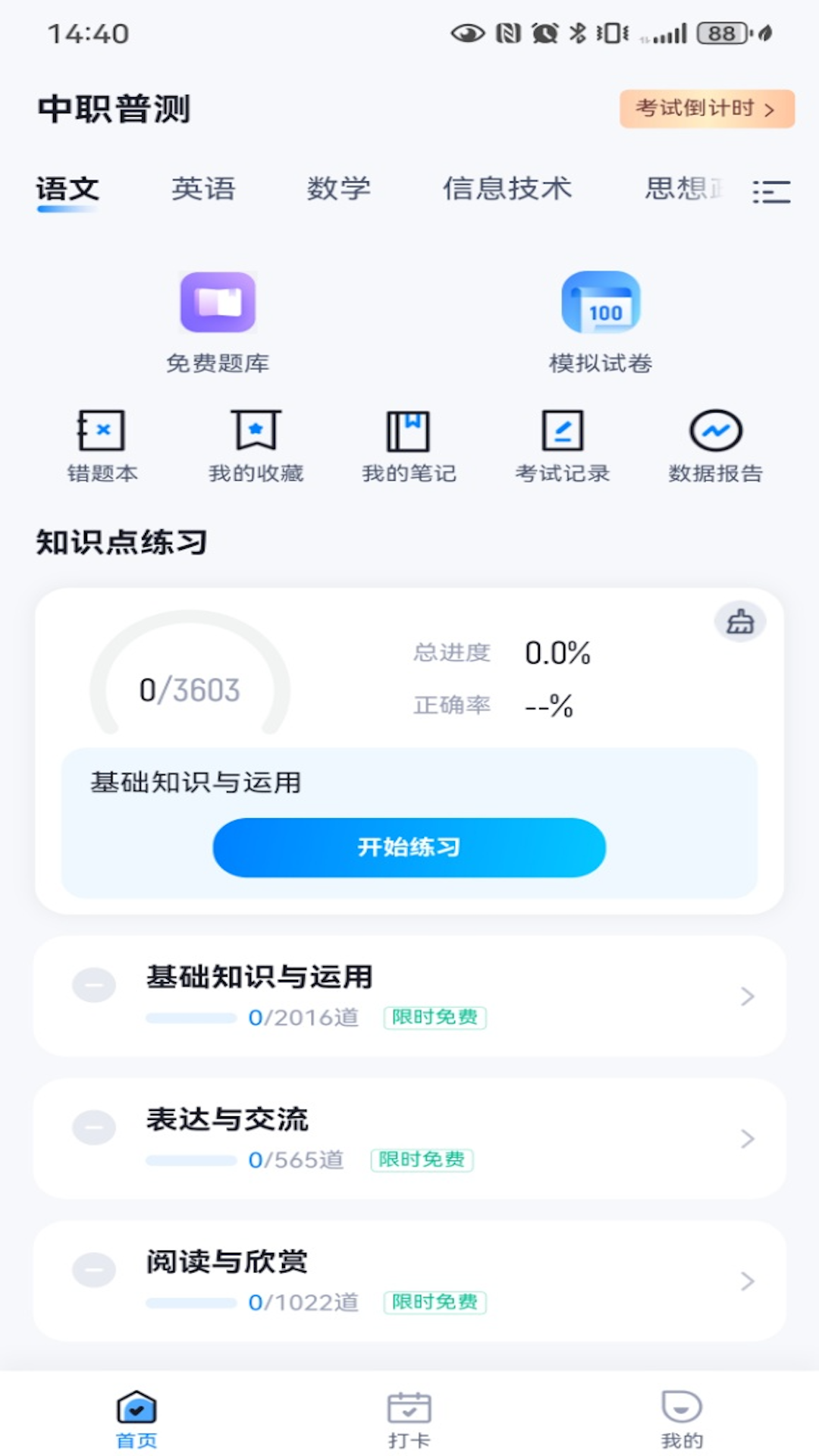Expand 阅读与欣赏 via its right chevron
Viewport: 819px width, 1456px height.
pos(748,1283)
